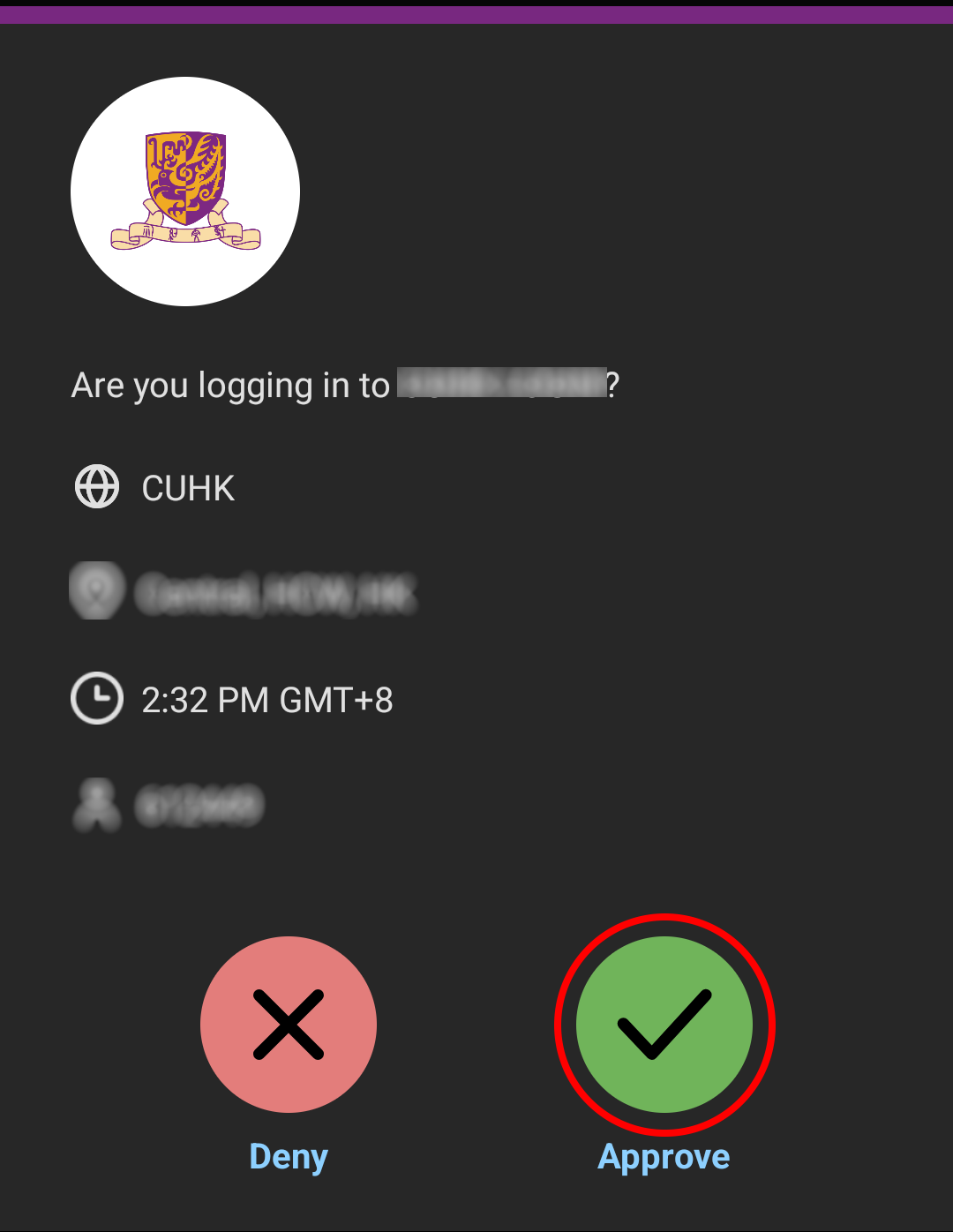953x1232 pixels.
Task: Click the login confirmation question text
Action: pos(344,384)
